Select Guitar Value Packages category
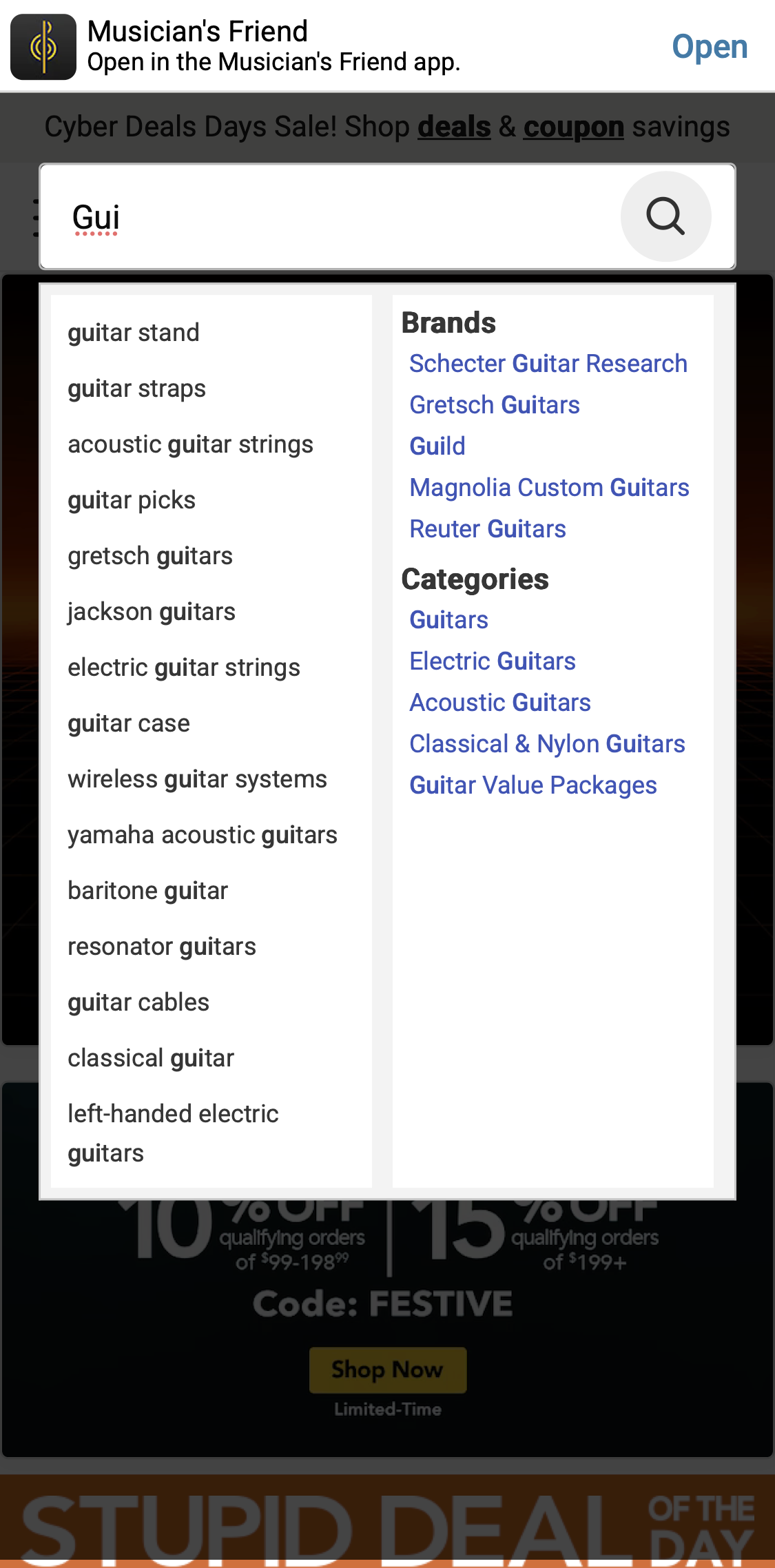 coord(533,785)
